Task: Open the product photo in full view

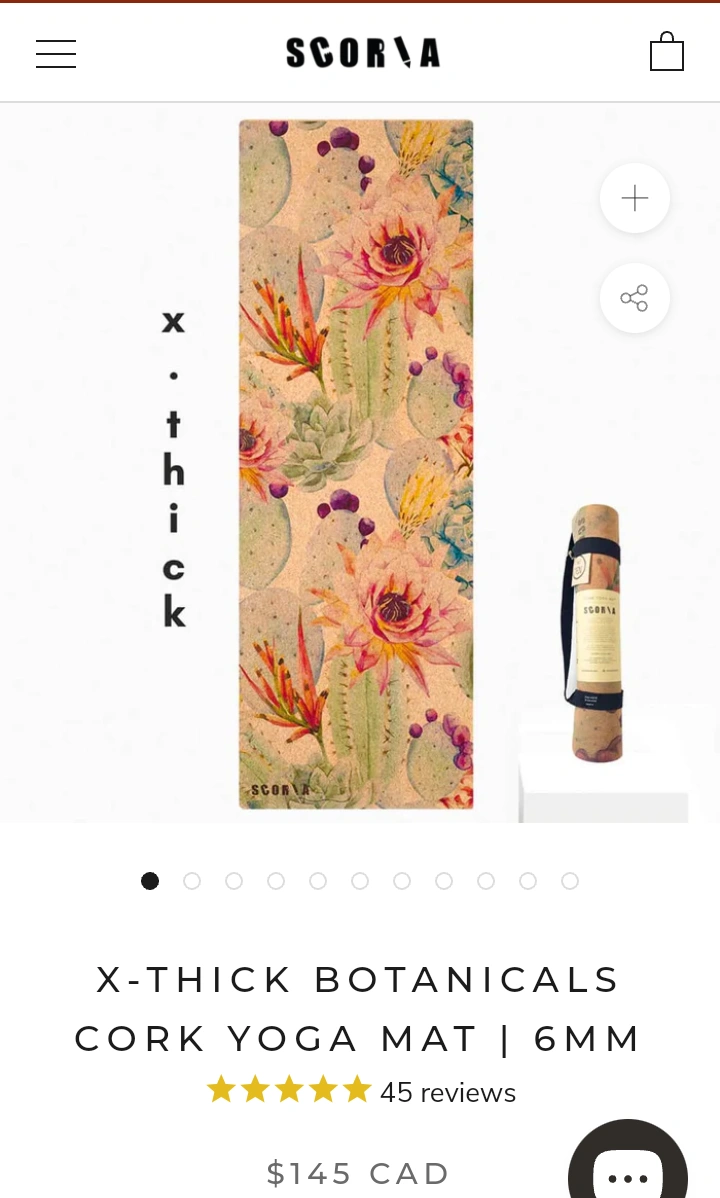Action: [x=355, y=465]
